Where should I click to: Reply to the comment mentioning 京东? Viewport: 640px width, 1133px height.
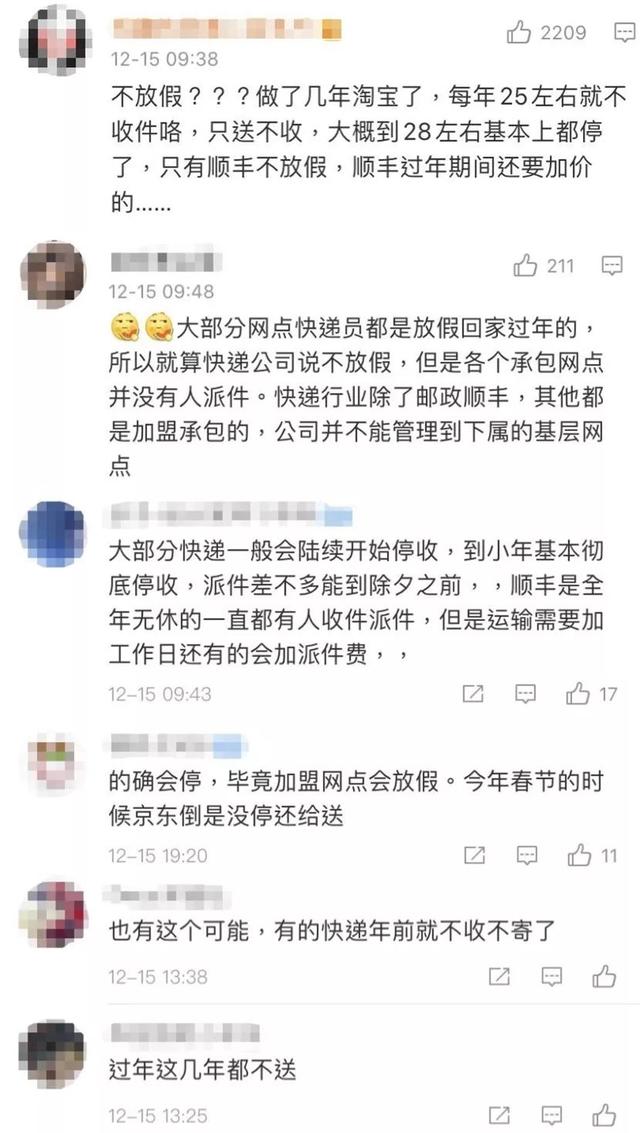point(526,855)
